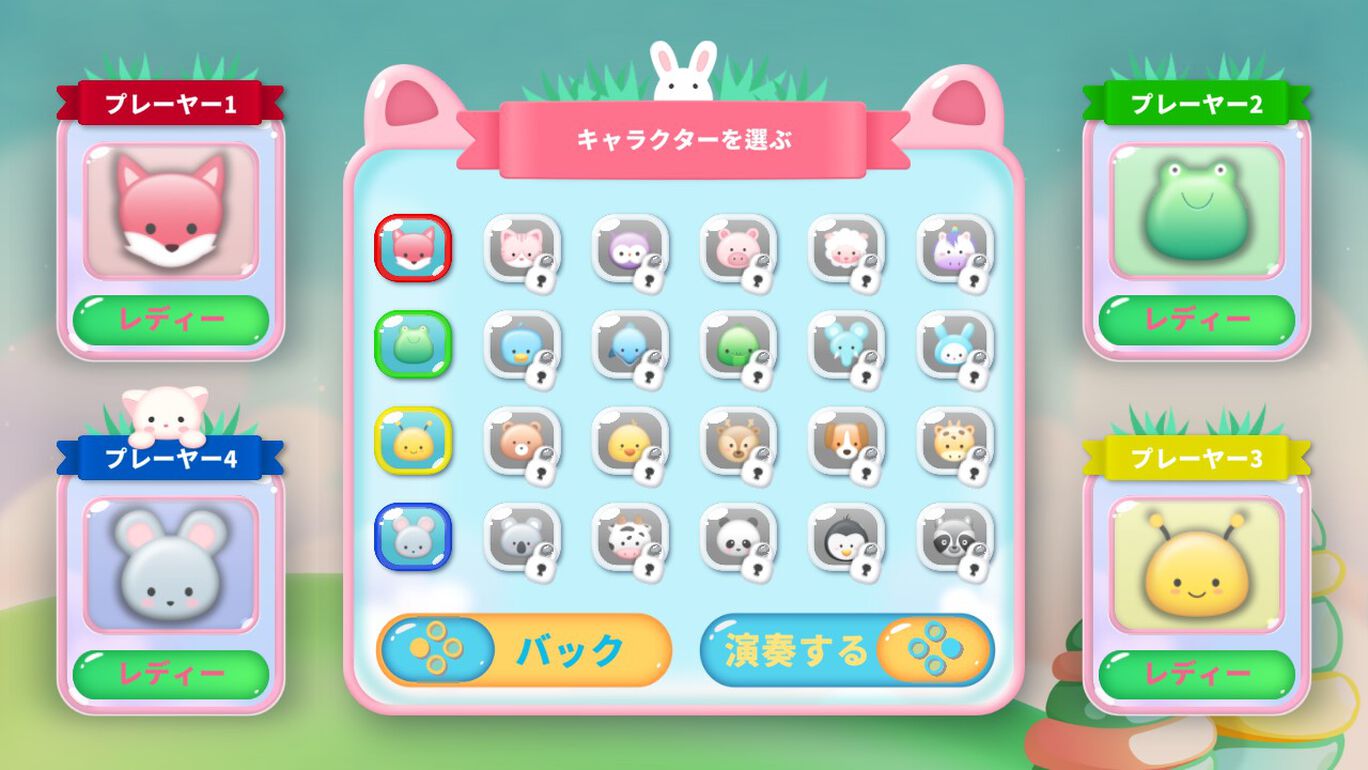Tap the 演奏する button
The height and width of the screenshot is (770, 1368).
847,650
